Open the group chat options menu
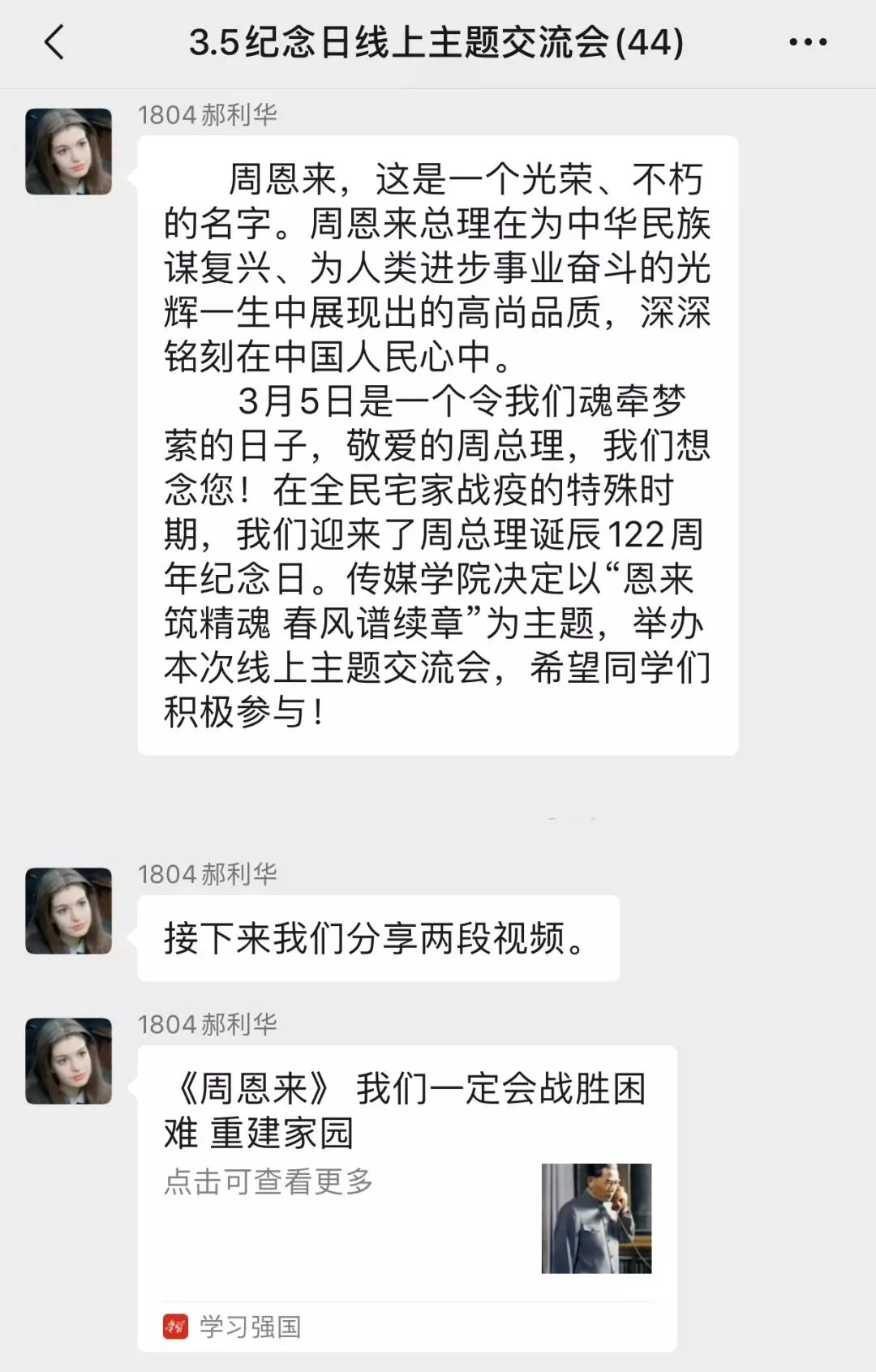 coord(808,42)
